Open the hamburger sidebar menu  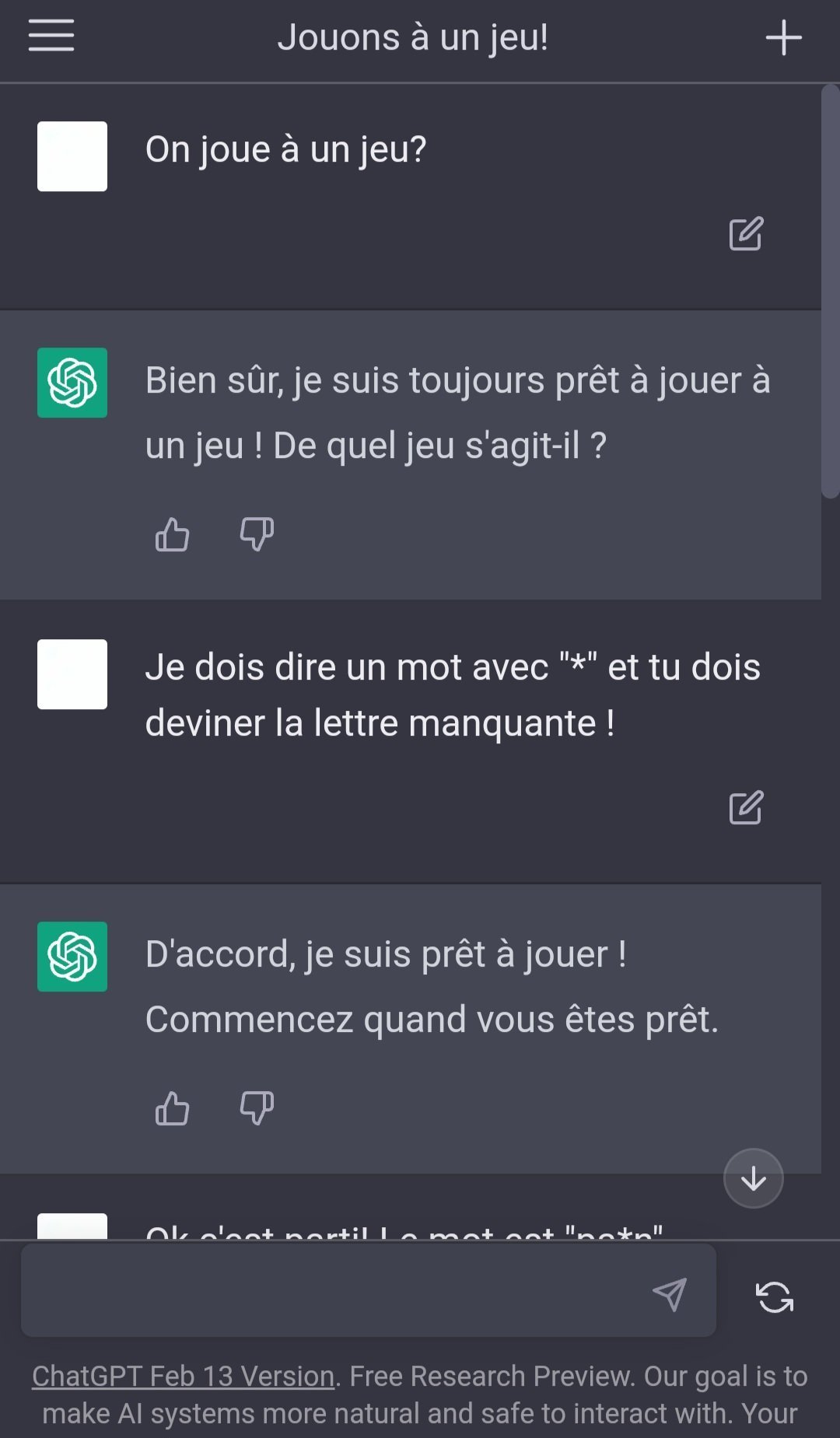51,37
